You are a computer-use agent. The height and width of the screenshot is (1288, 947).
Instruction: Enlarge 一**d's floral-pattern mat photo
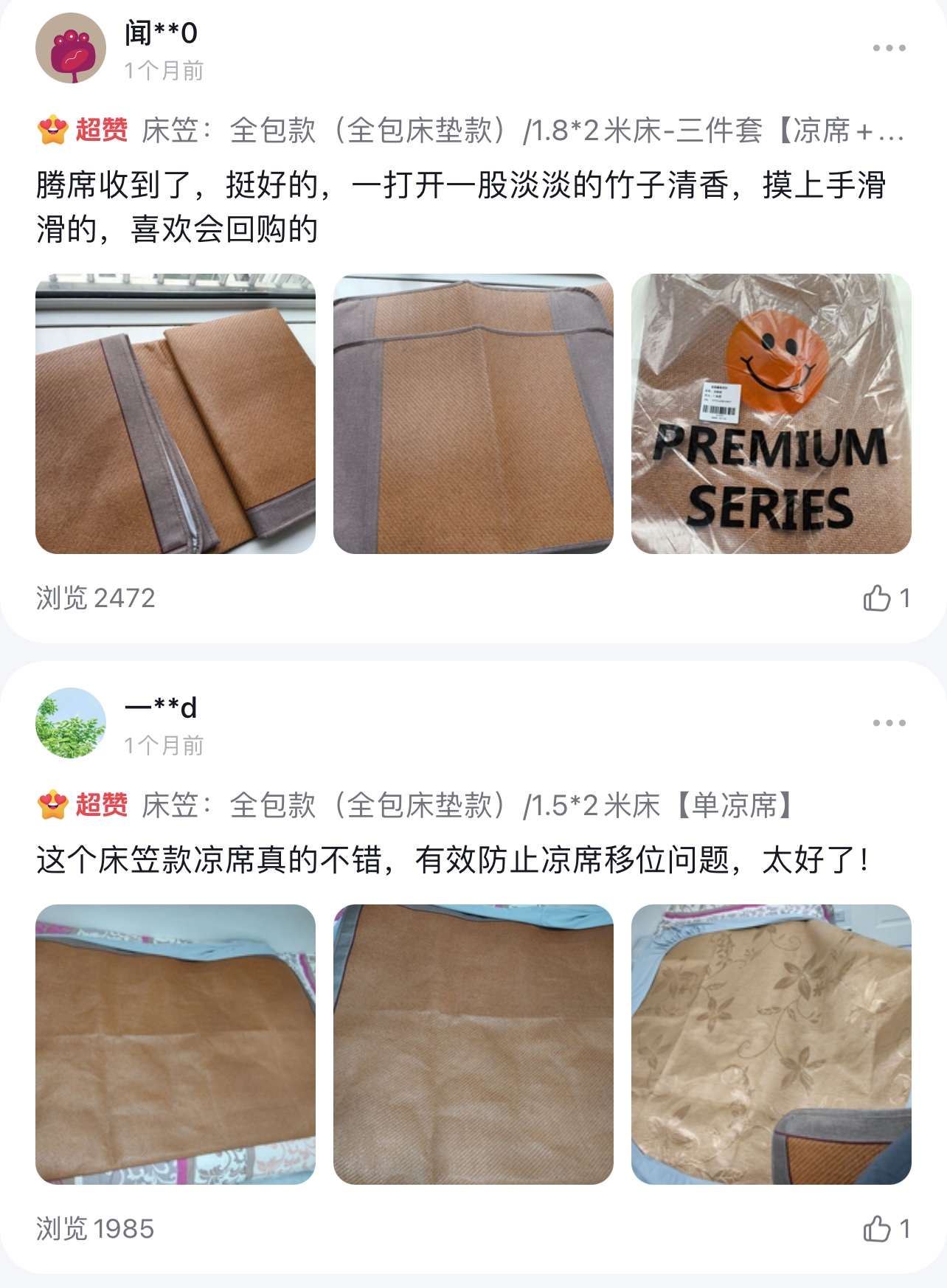771,1045
